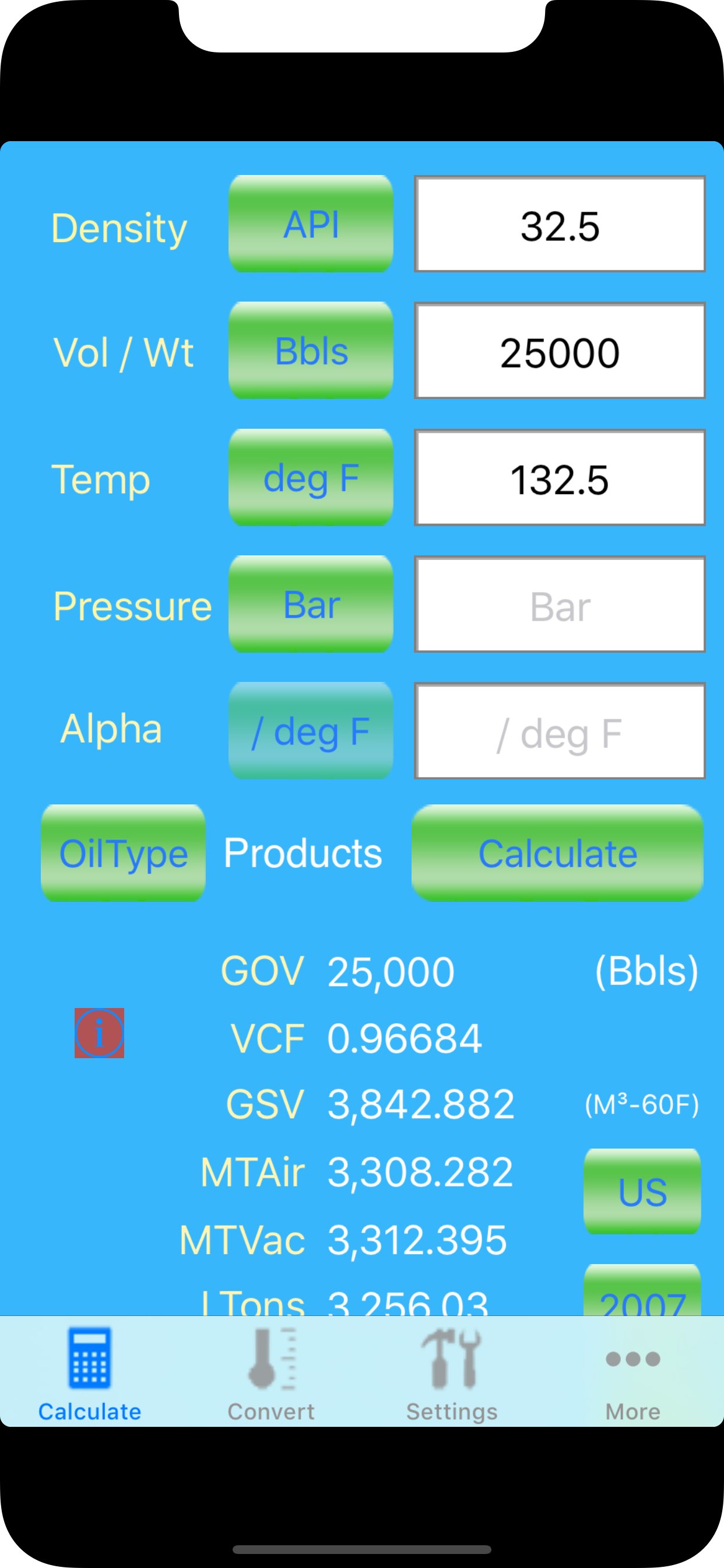Tap the API density unit button
Image resolution: width=724 pixels, height=1568 pixels.
(x=310, y=224)
